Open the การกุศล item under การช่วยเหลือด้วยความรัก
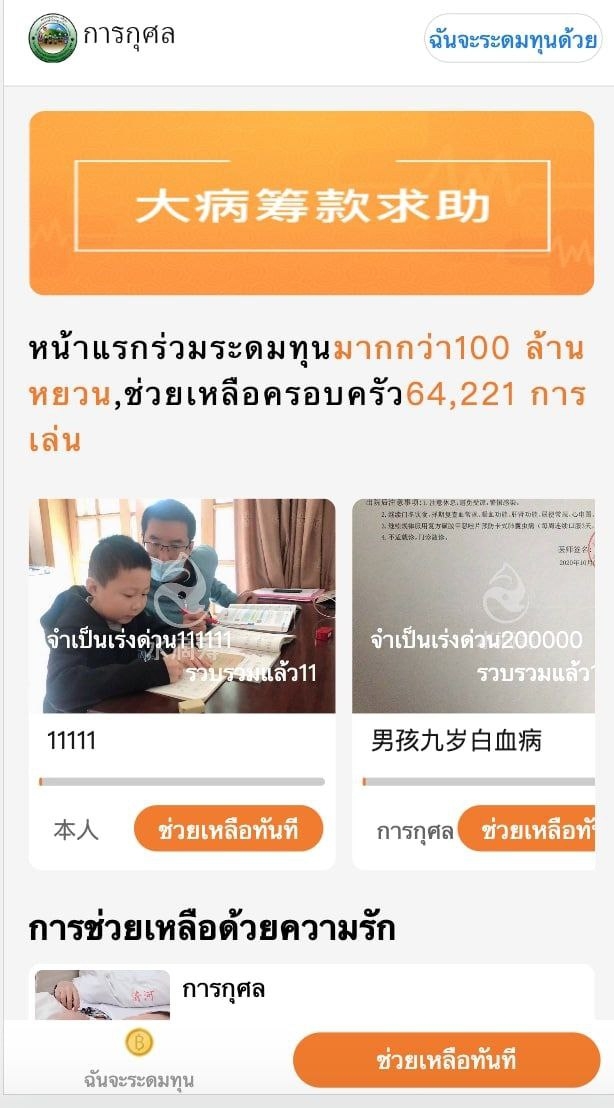This screenshot has height=1108, width=614. point(312,993)
